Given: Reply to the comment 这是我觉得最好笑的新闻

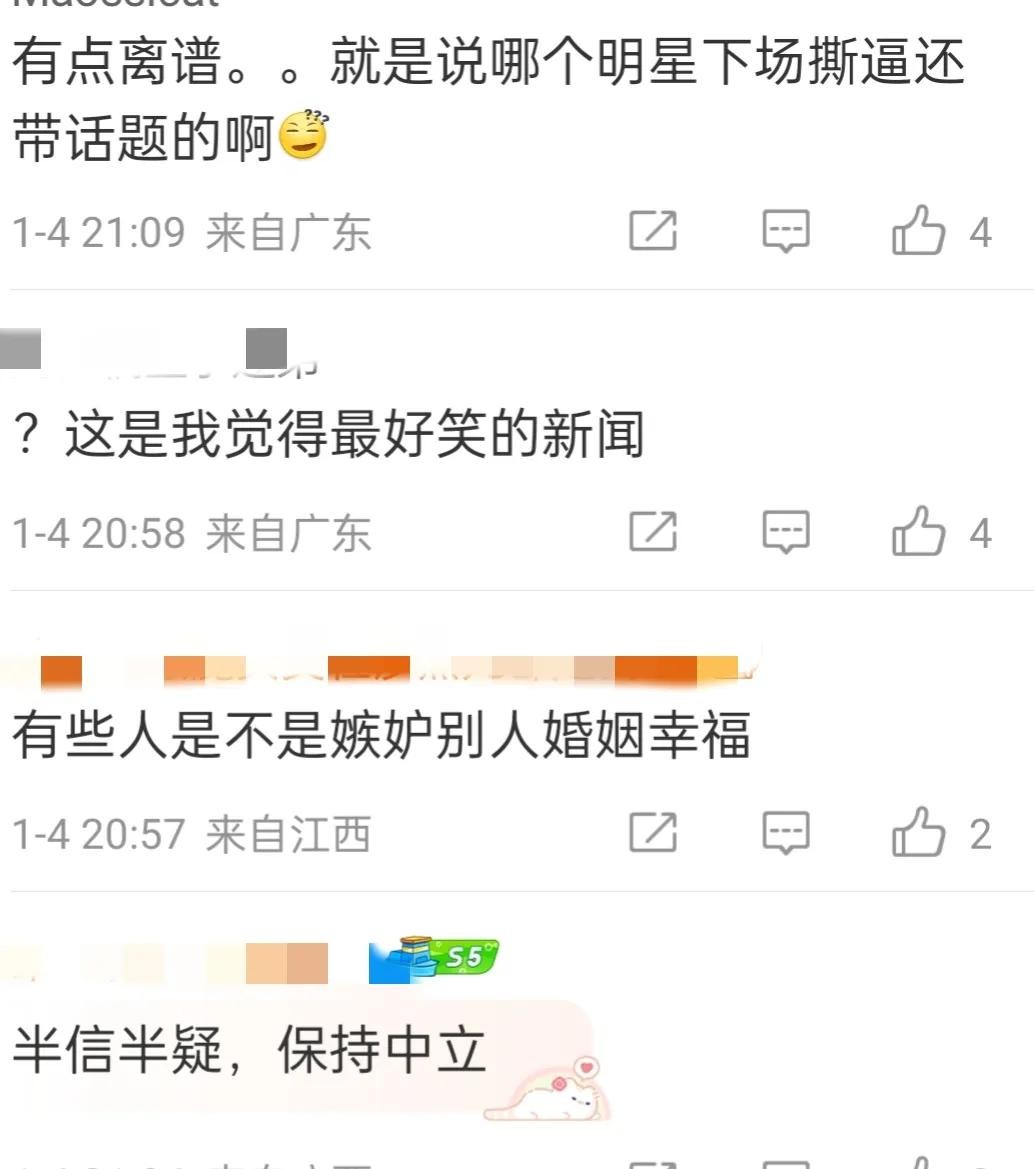Looking at the screenshot, I should 785,531.
